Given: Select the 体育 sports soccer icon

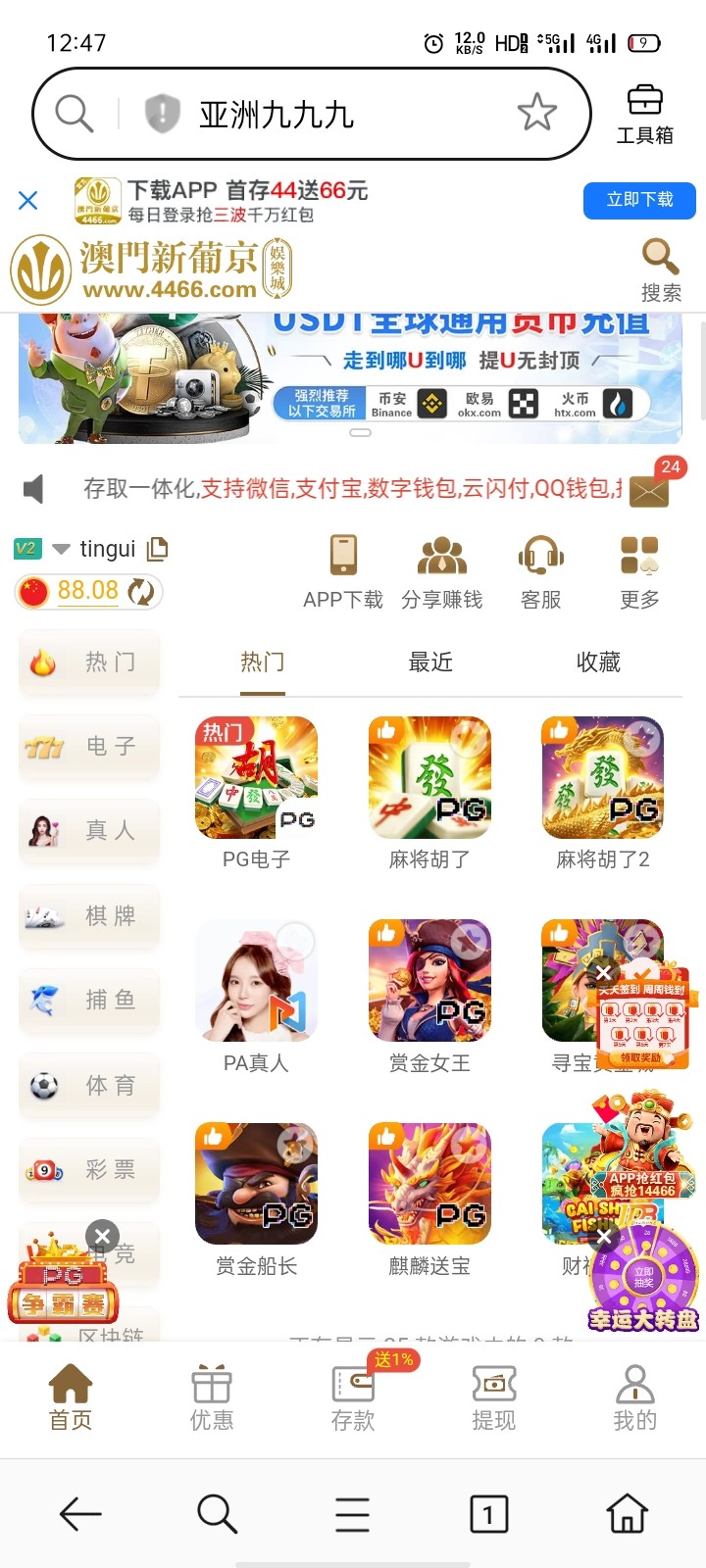Looking at the screenshot, I should pyautogui.click(x=88, y=1085).
